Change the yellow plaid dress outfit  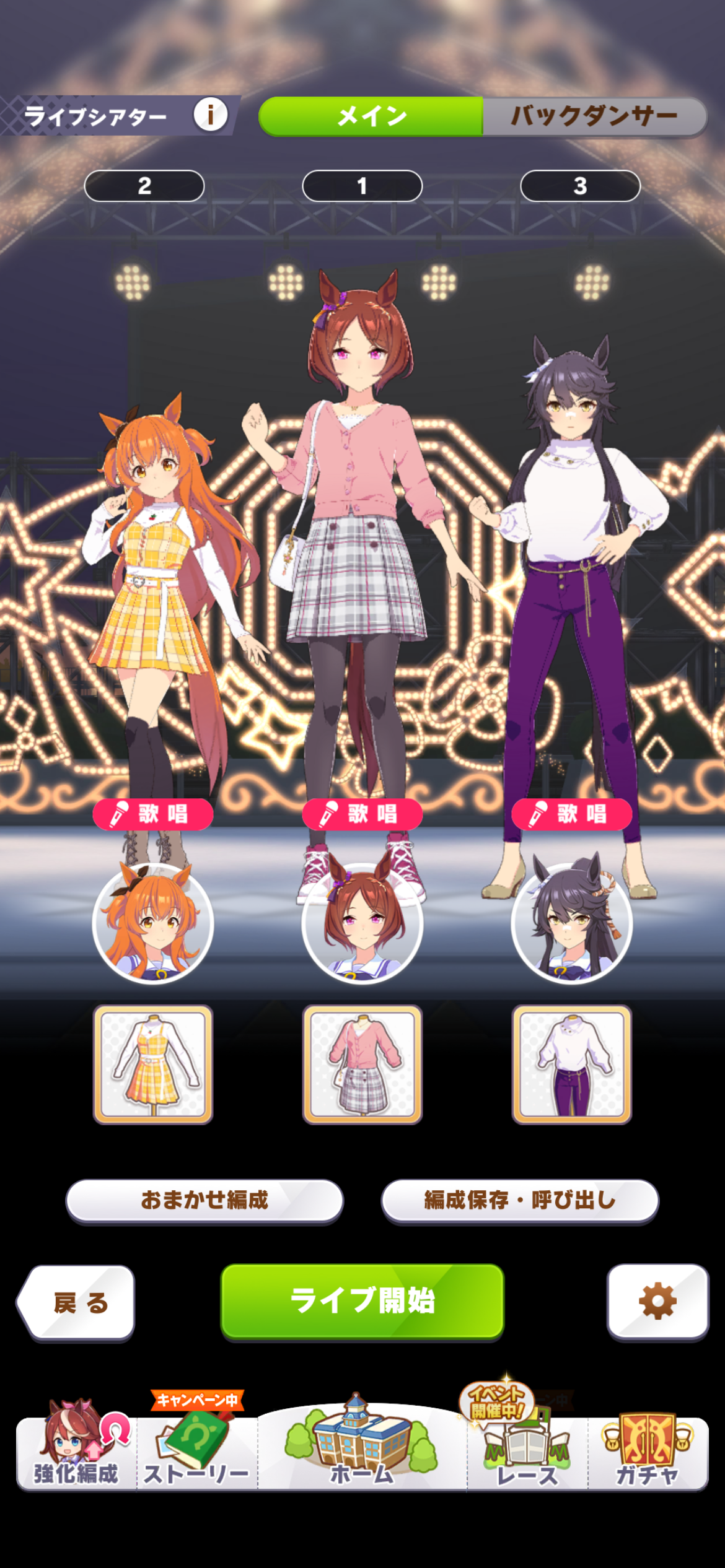click(153, 1064)
